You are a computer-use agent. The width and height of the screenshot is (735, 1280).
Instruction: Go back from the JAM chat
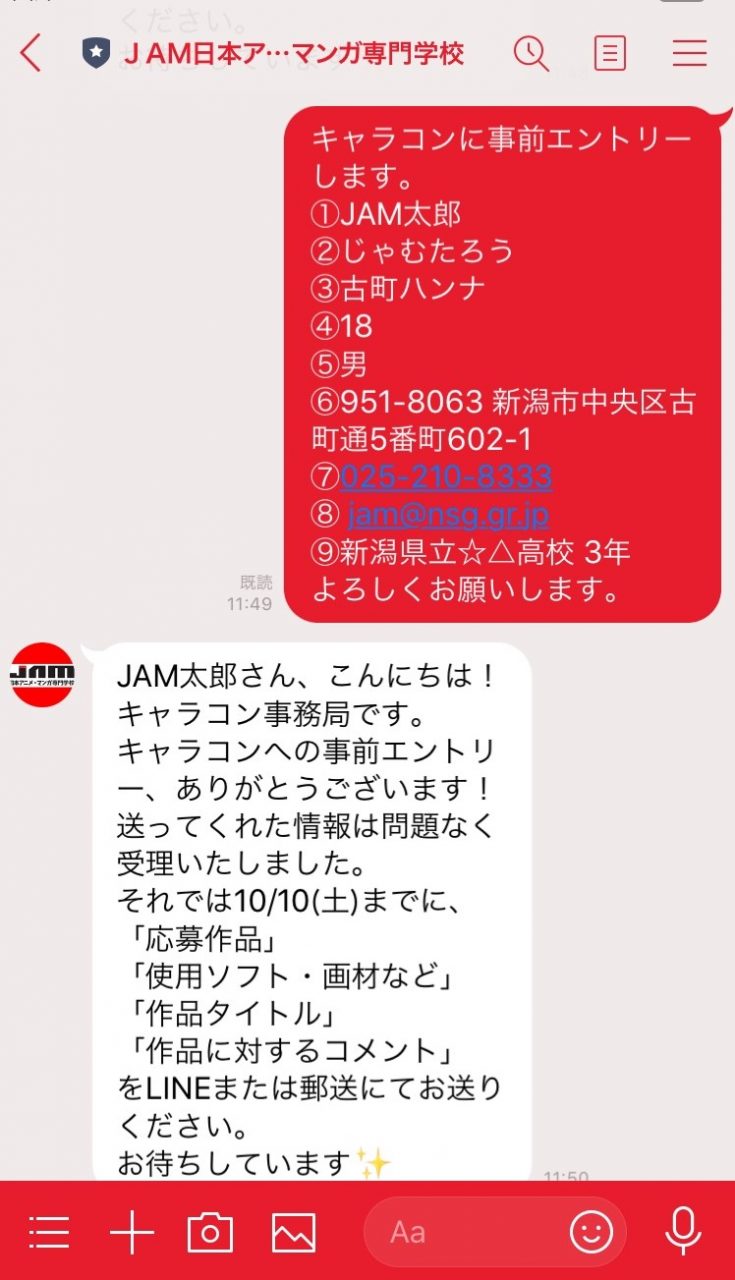[x=32, y=53]
